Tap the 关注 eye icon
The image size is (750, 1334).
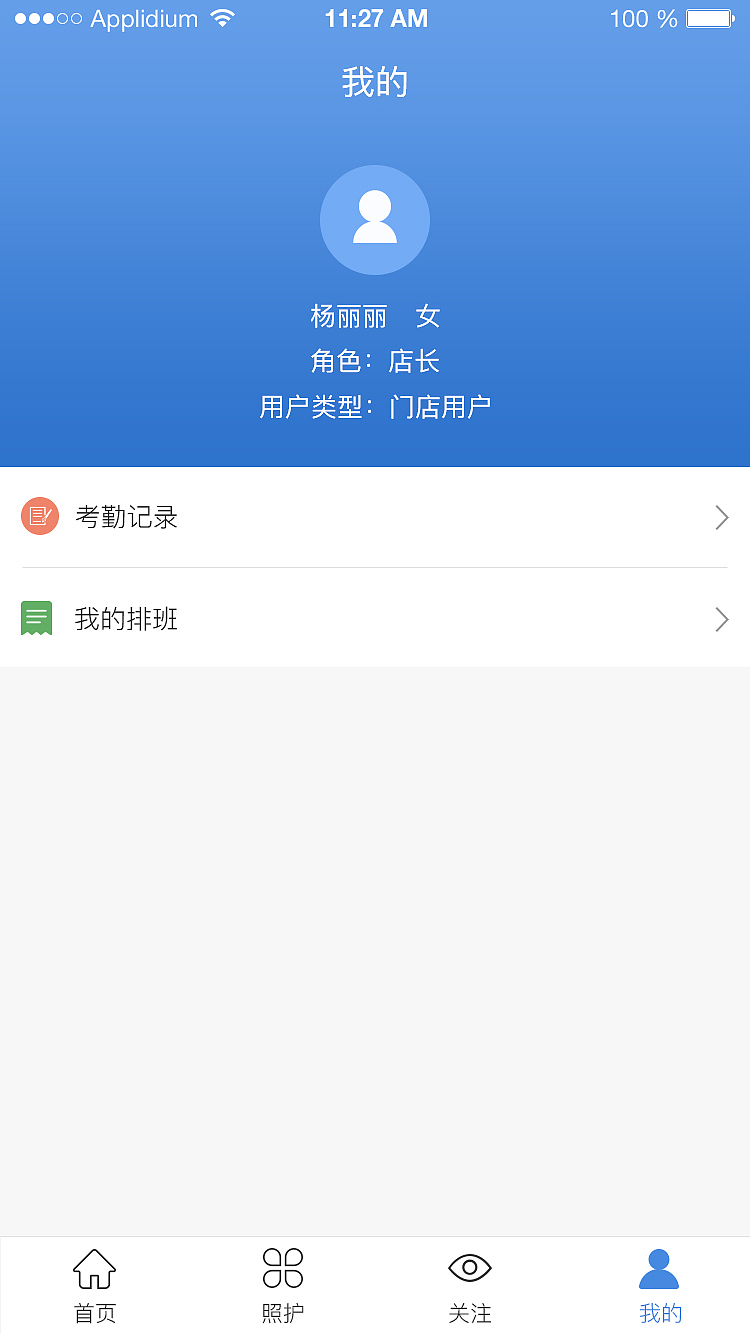pos(470,1267)
